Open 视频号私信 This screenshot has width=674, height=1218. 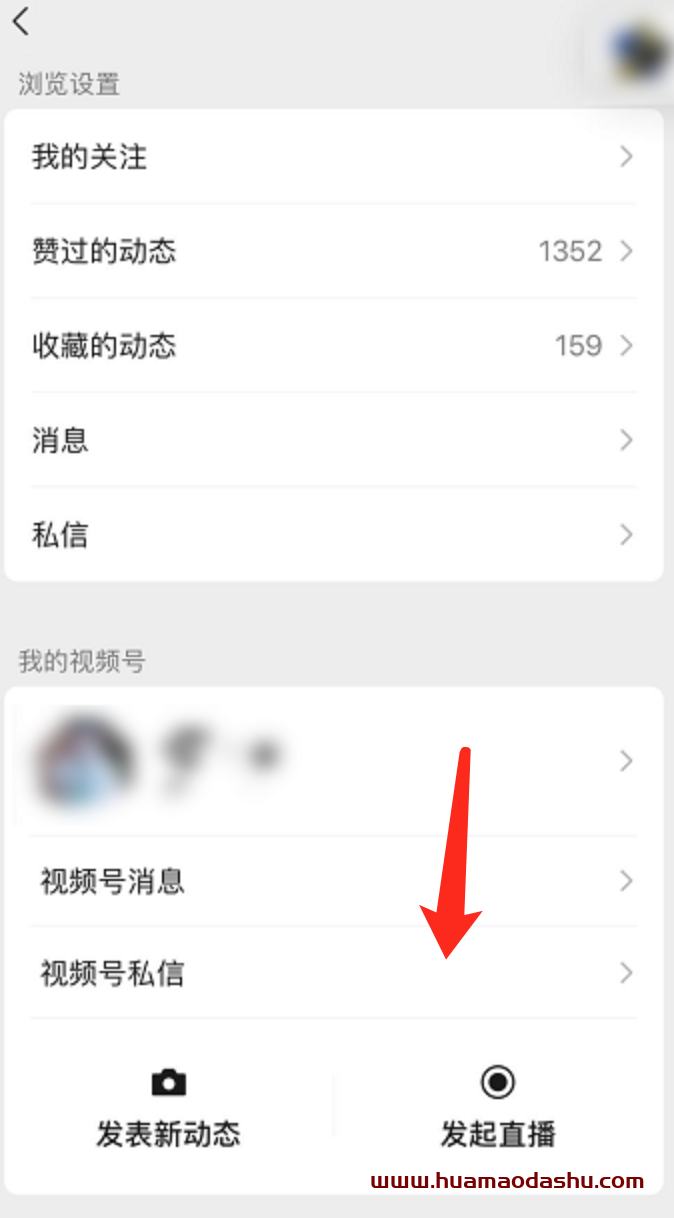point(333,972)
